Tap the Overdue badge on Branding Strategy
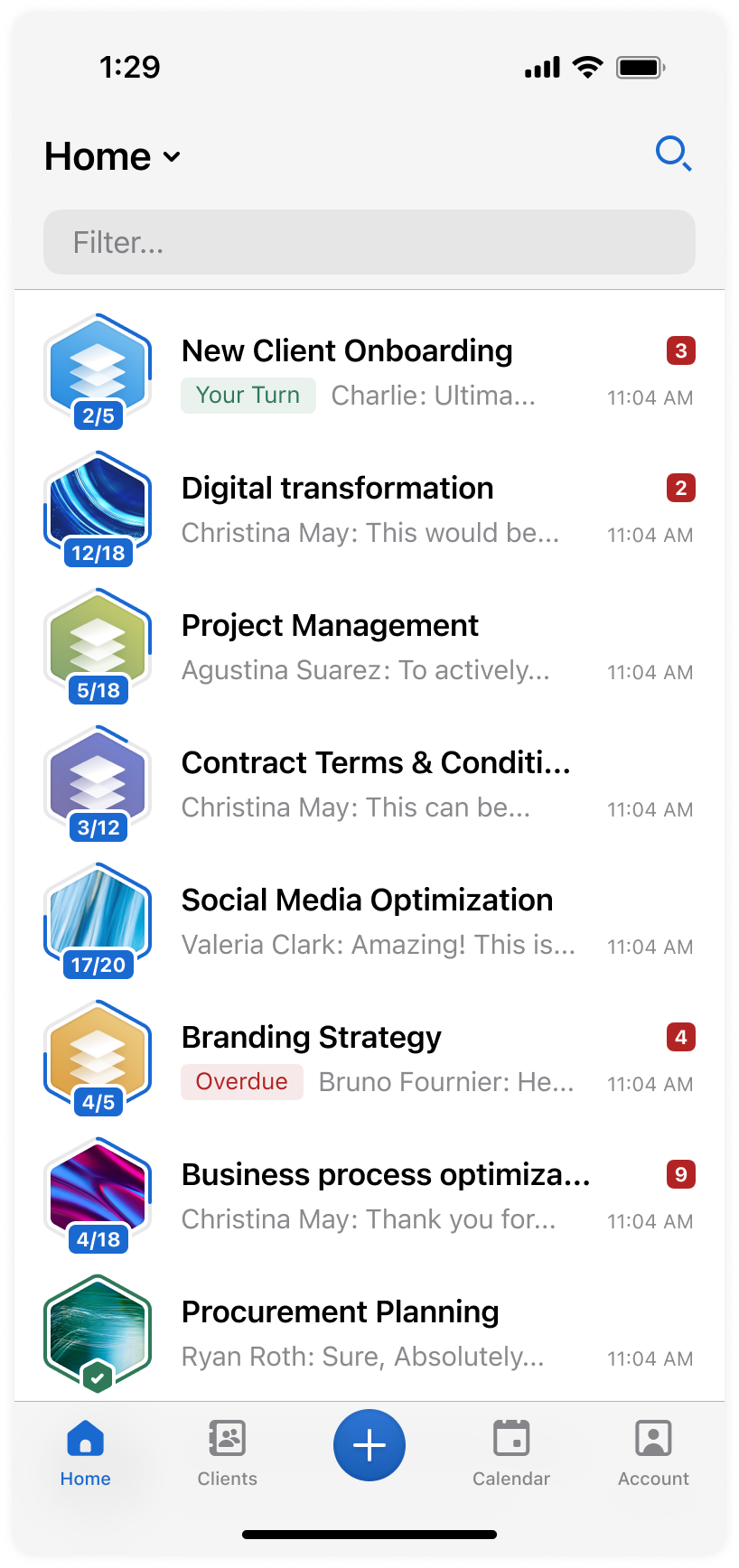 (241, 1081)
